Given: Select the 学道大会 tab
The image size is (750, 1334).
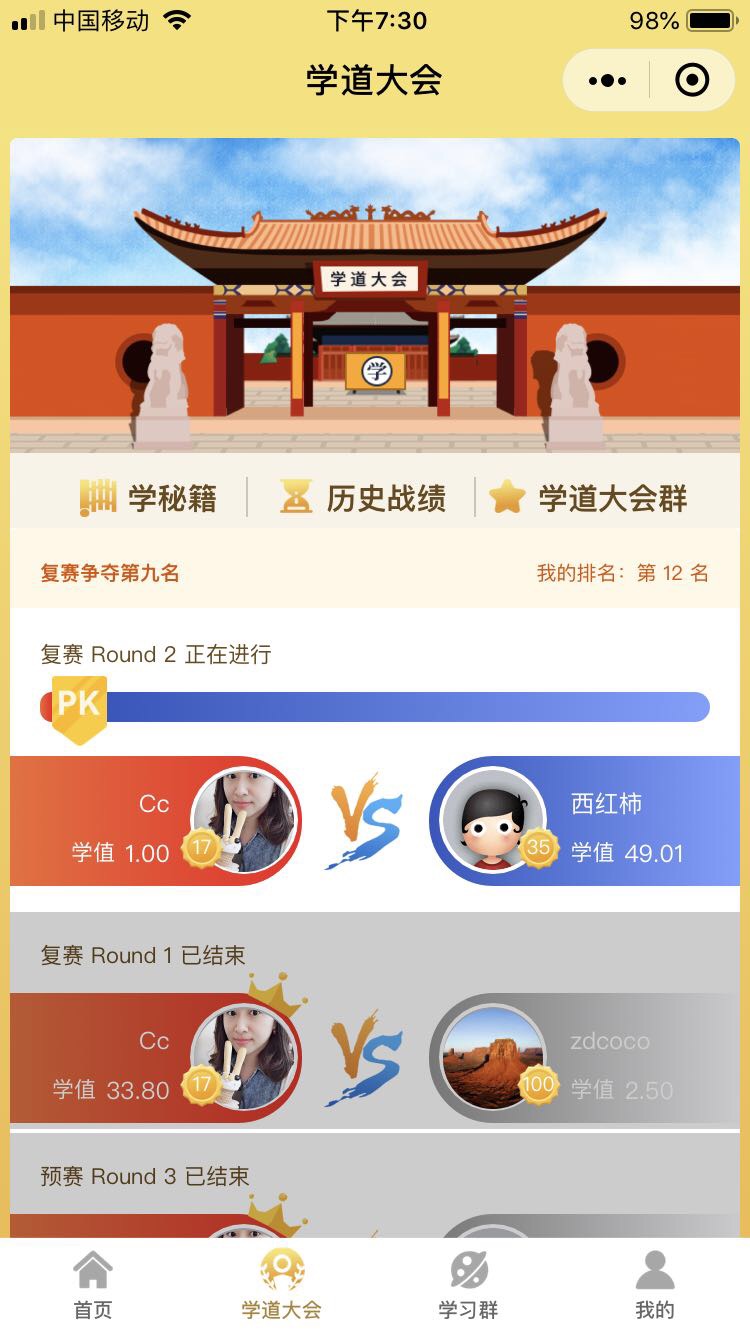Looking at the screenshot, I should pos(281,1286).
